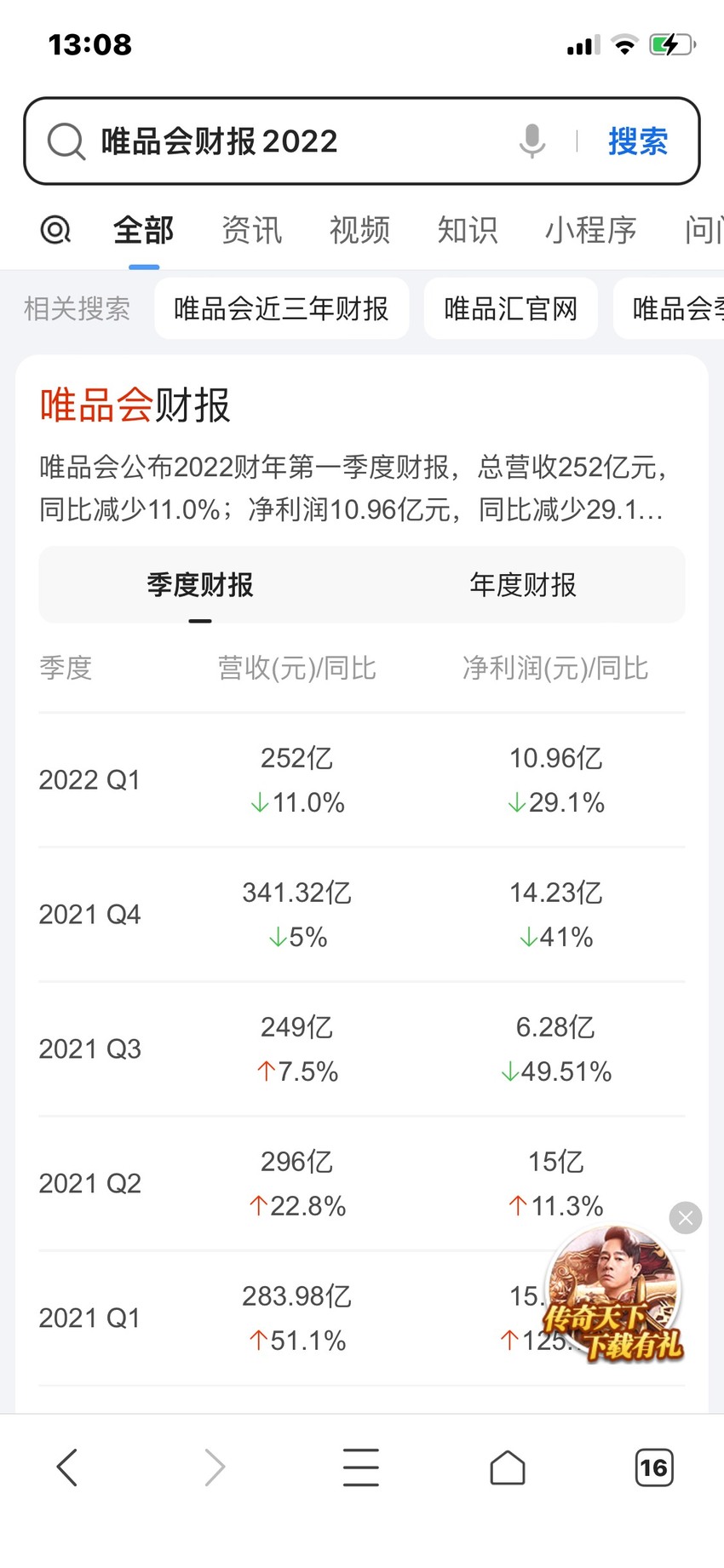Viewport: 724px width, 1568px height.
Task: Tap the blue 搜索 button
Action: pyautogui.click(x=638, y=141)
